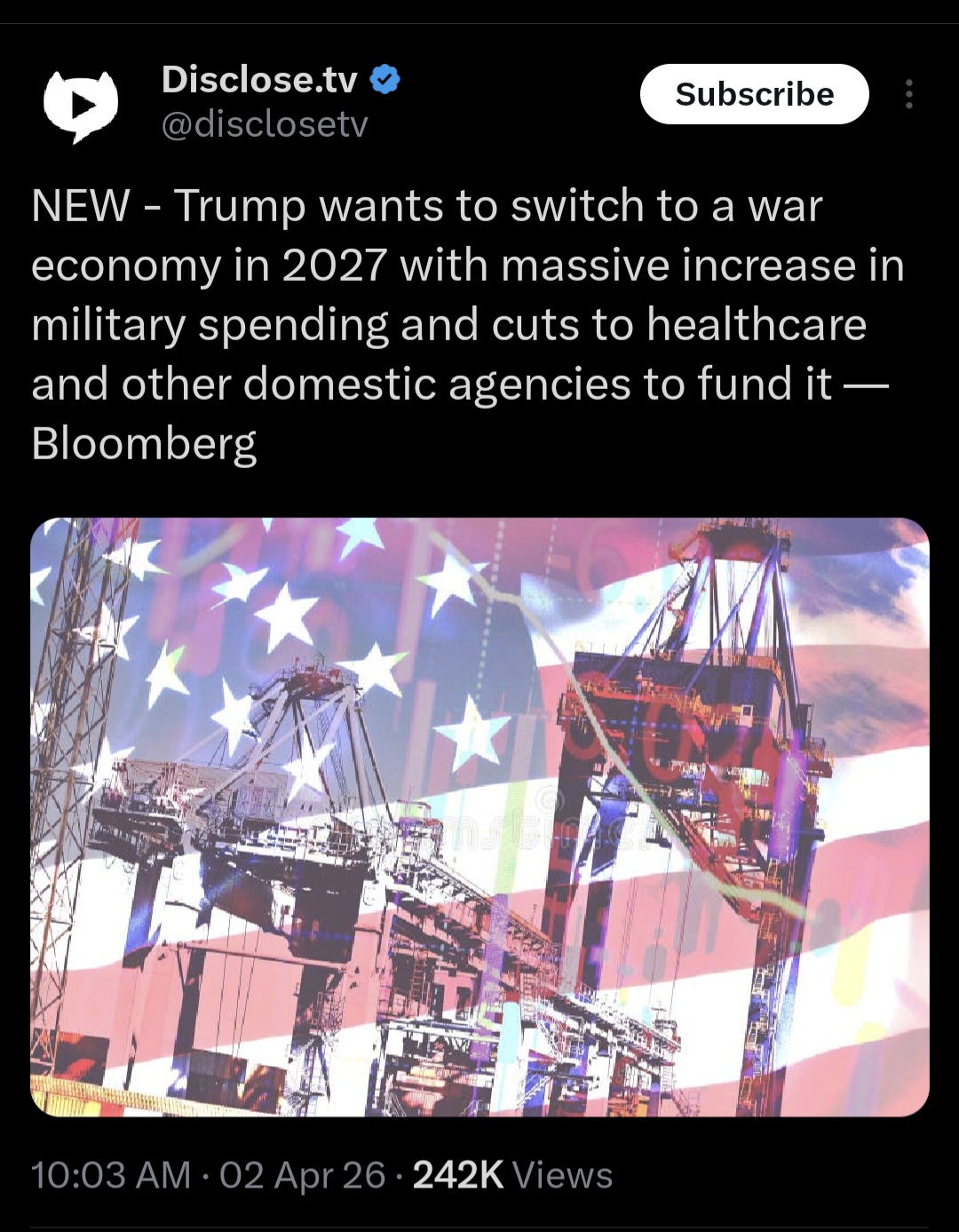This screenshot has width=959, height=1232.
Task: Expand the attached flag and cranes image
Action: [479, 816]
